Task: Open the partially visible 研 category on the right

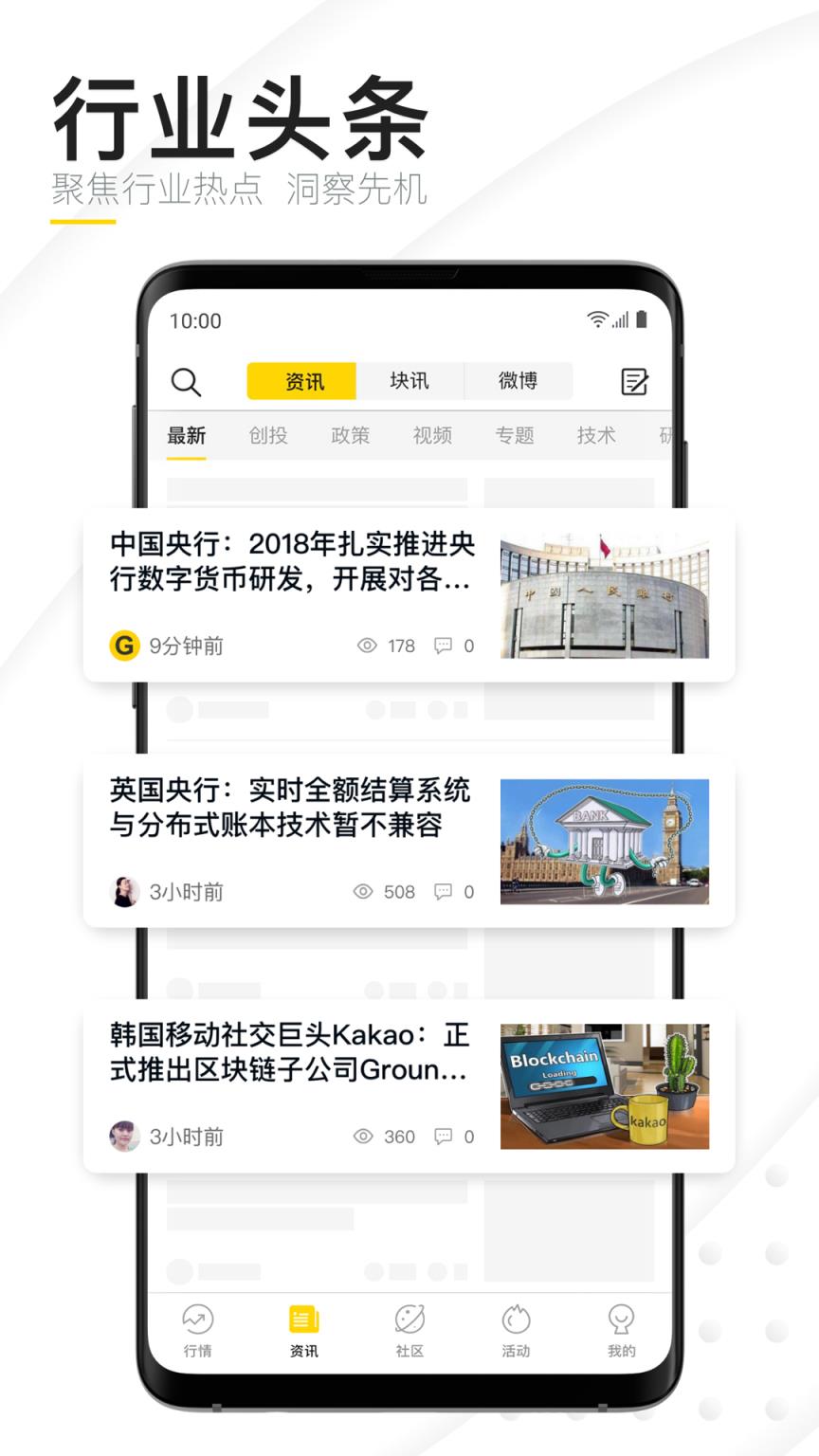Action: click(666, 435)
